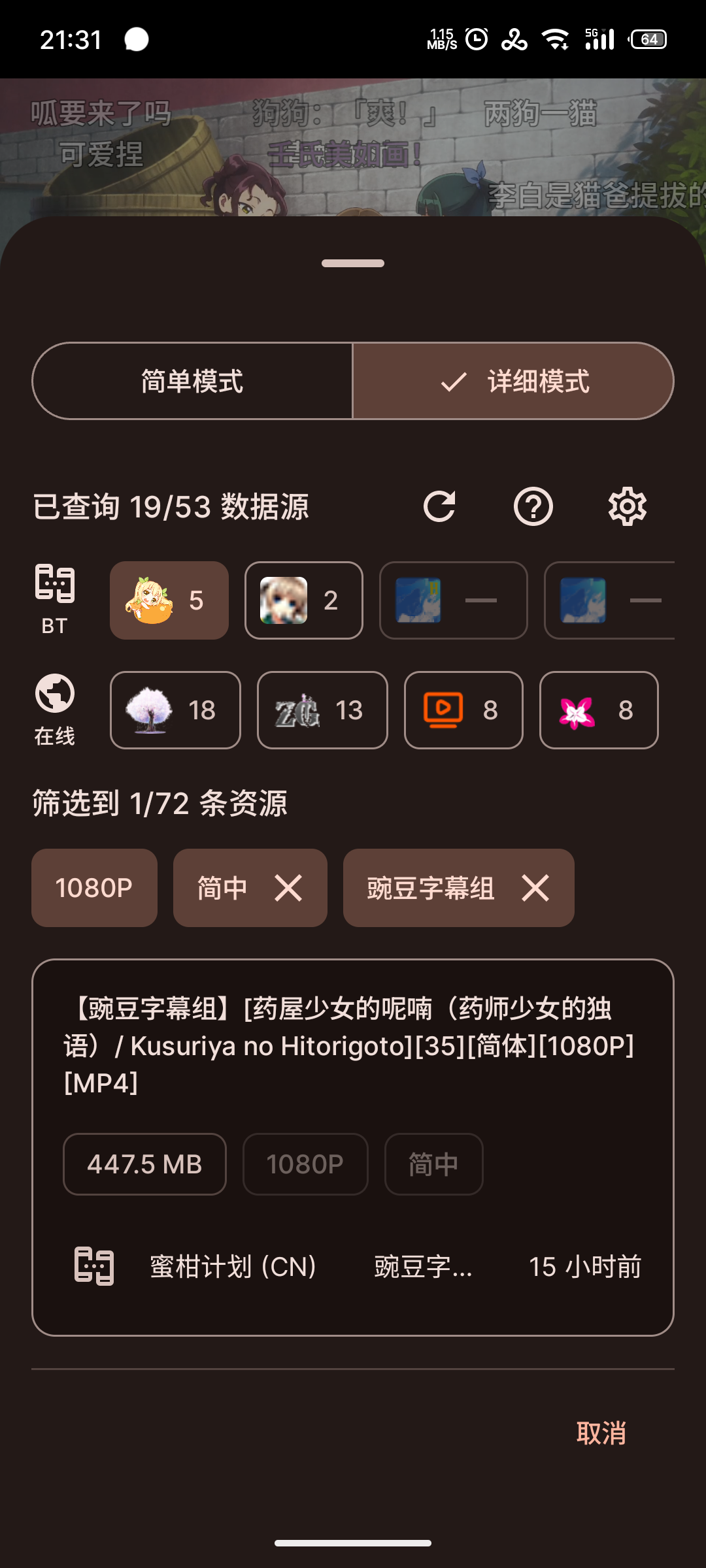The image size is (706, 1568).
Task: Pick the pink flower source with 8 results
Action: click(x=599, y=710)
